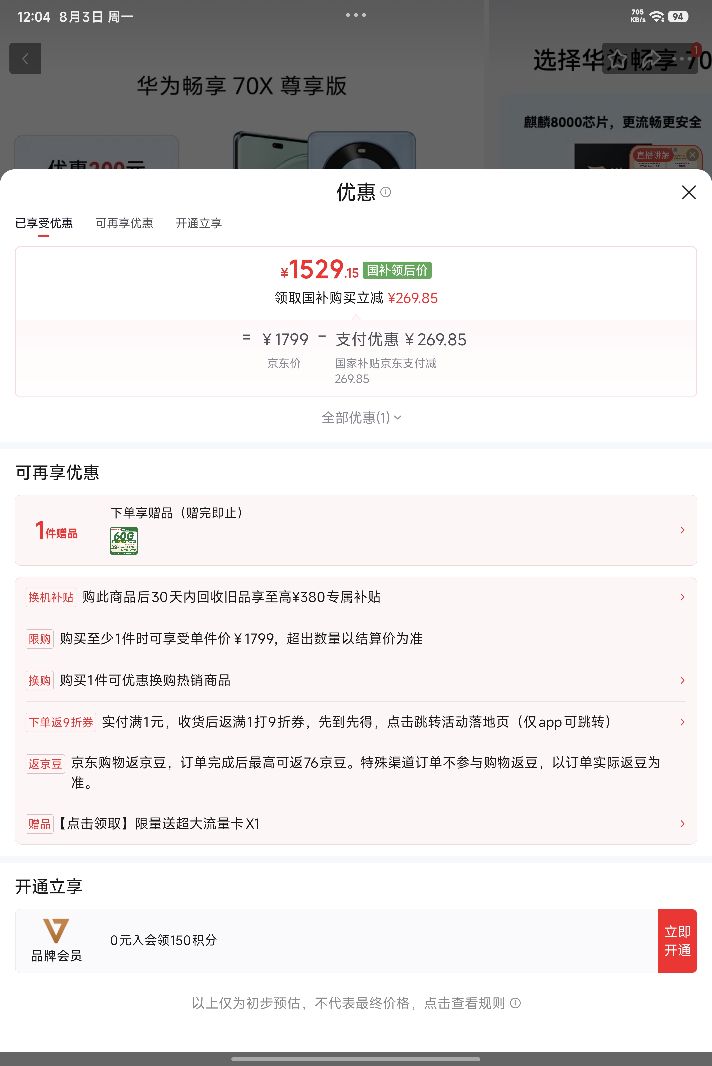This screenshot has height=1066, width=712.
Task: Open the 换购 add-on purchase offer
Action: pos(356,680)
